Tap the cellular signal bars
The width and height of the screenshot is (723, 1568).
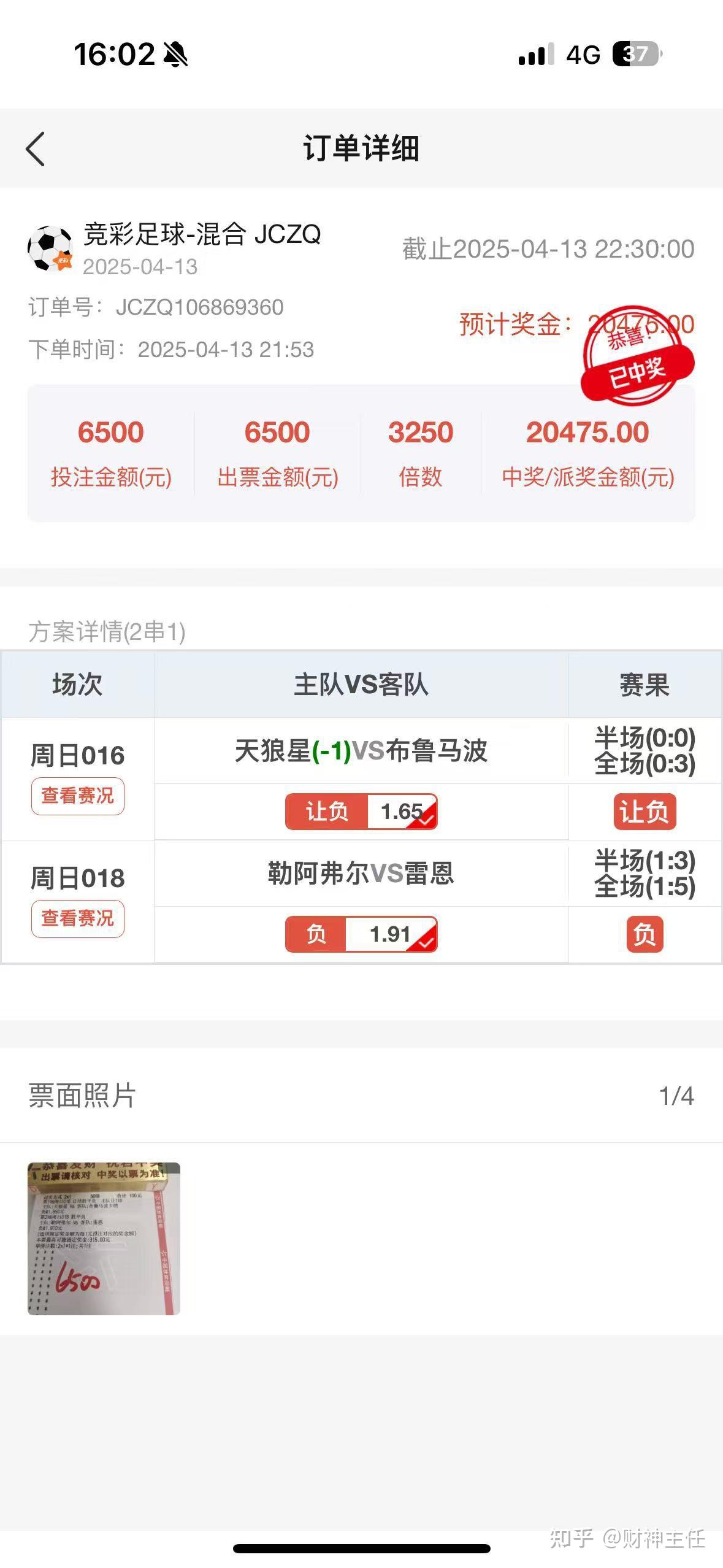[534, 53]
